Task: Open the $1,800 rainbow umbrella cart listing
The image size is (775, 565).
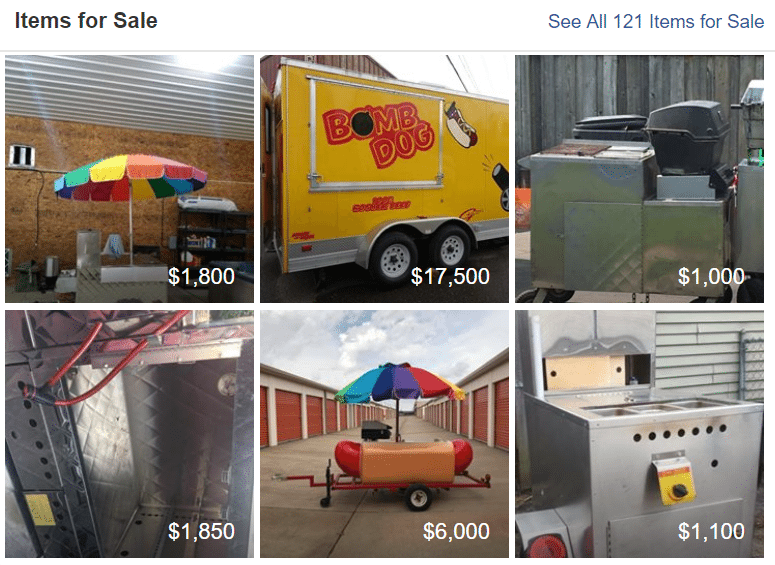Action: [x=129, y=179]
